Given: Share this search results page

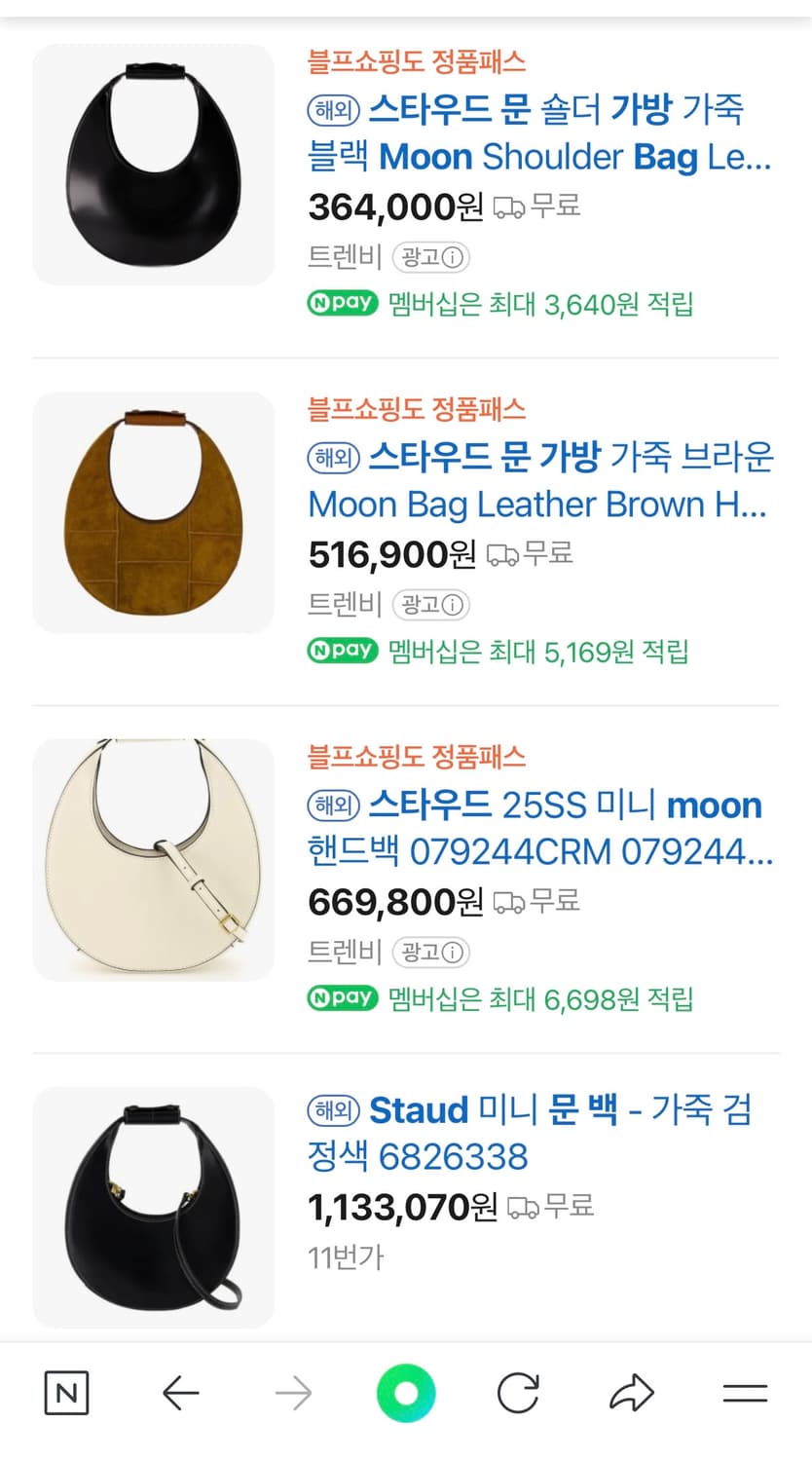Looking at the screenshot, I should [x=632, y=1393].
